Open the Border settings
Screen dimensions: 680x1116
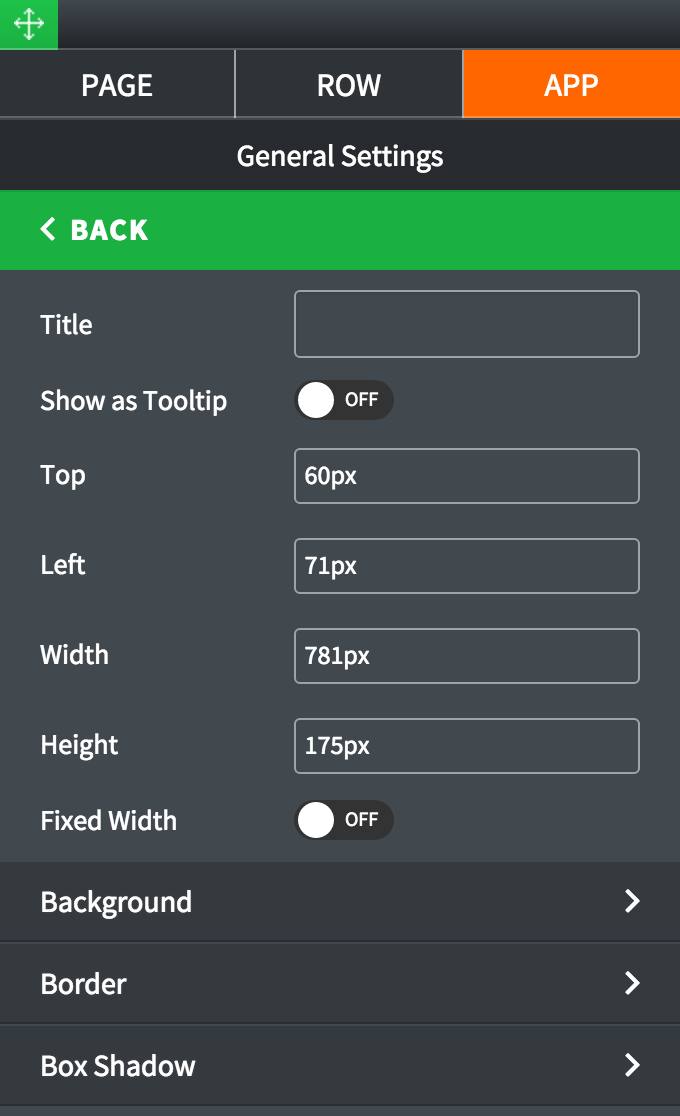pos(339,984)
